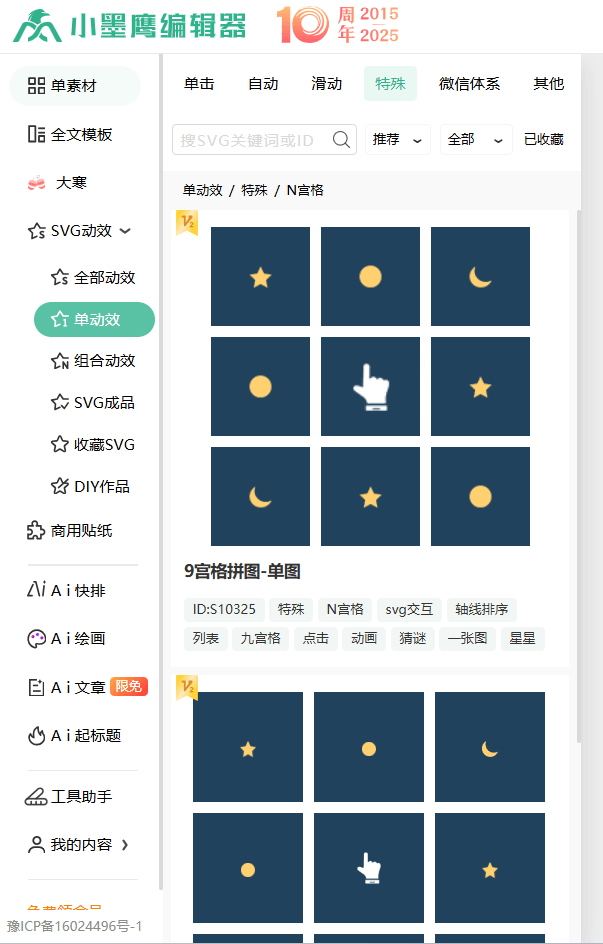Viewport: 603px width, 944px height.
Task: Expand the 推荐 sort dropdown
Action: pyautogui.click(x=399, y=140)
